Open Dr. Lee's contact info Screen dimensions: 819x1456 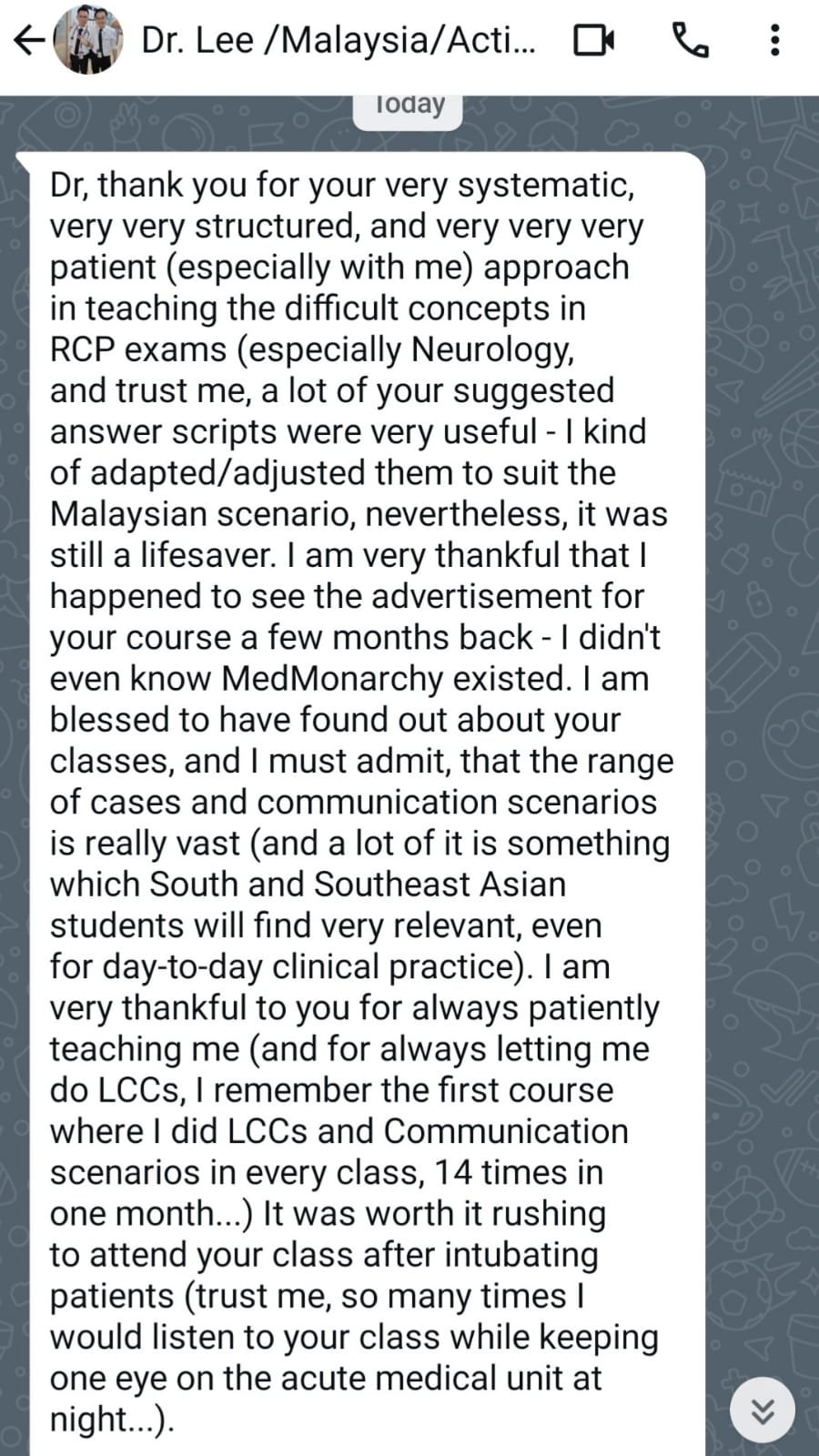click(339, 41)
